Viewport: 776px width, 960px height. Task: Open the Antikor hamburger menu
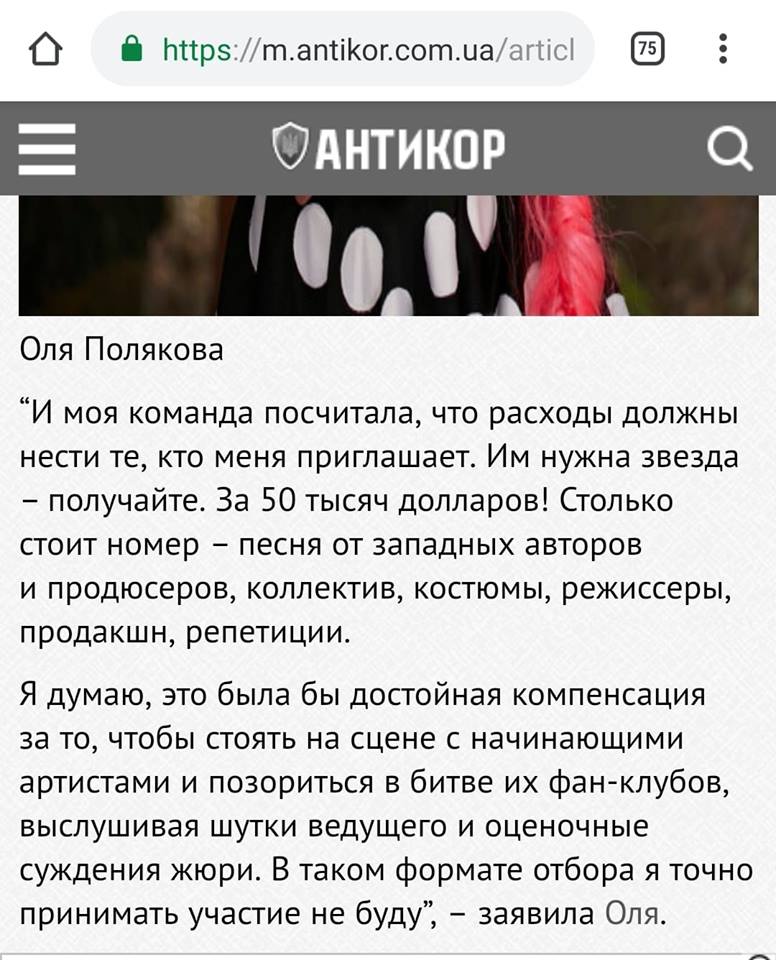tap(47, 149)
